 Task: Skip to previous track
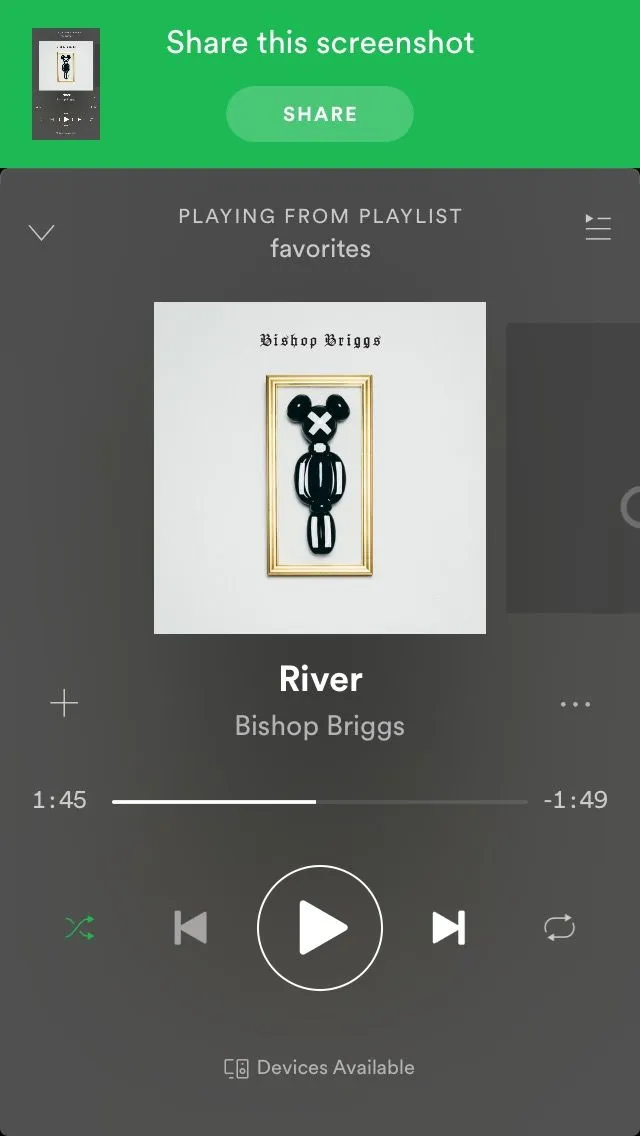point(191,928)
